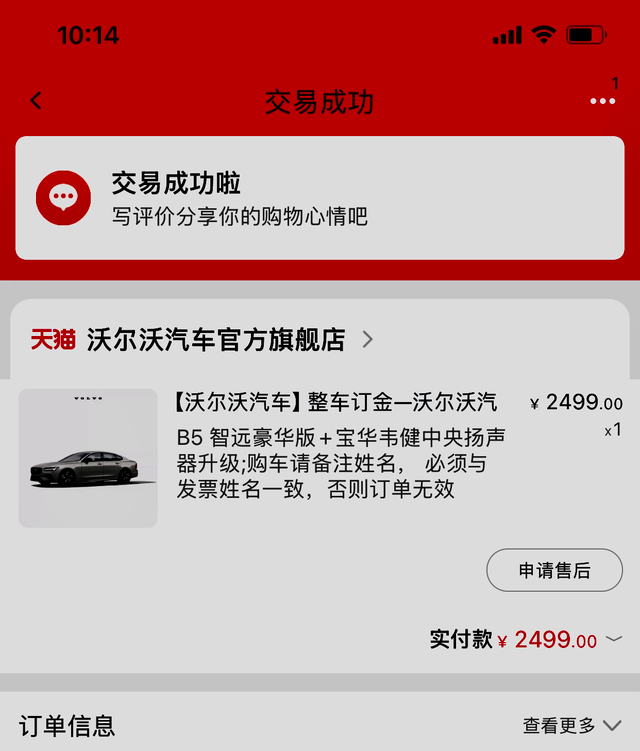Go back from the 交易成功 page
The image size is (640, 751).
37,101
